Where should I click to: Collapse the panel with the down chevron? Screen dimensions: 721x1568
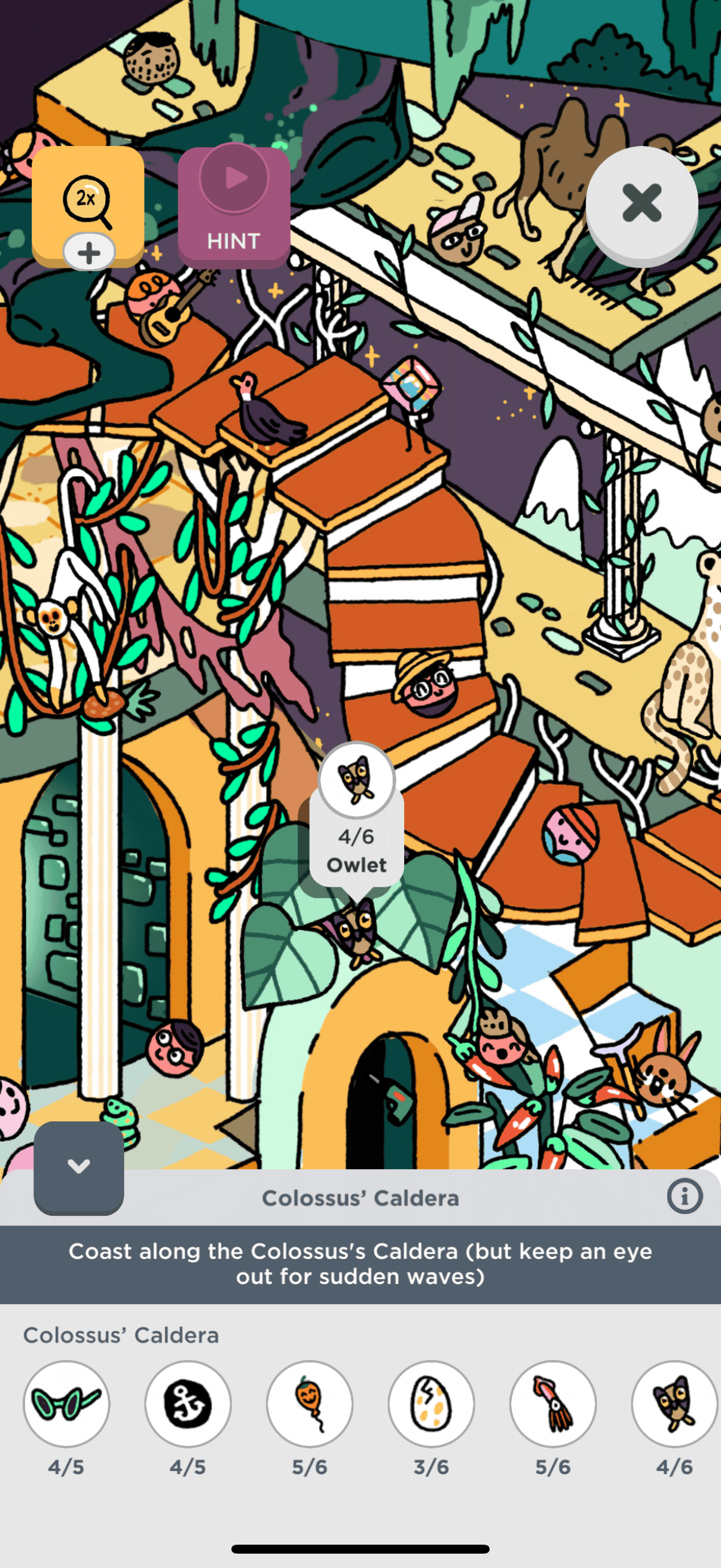pos(79,1166)
